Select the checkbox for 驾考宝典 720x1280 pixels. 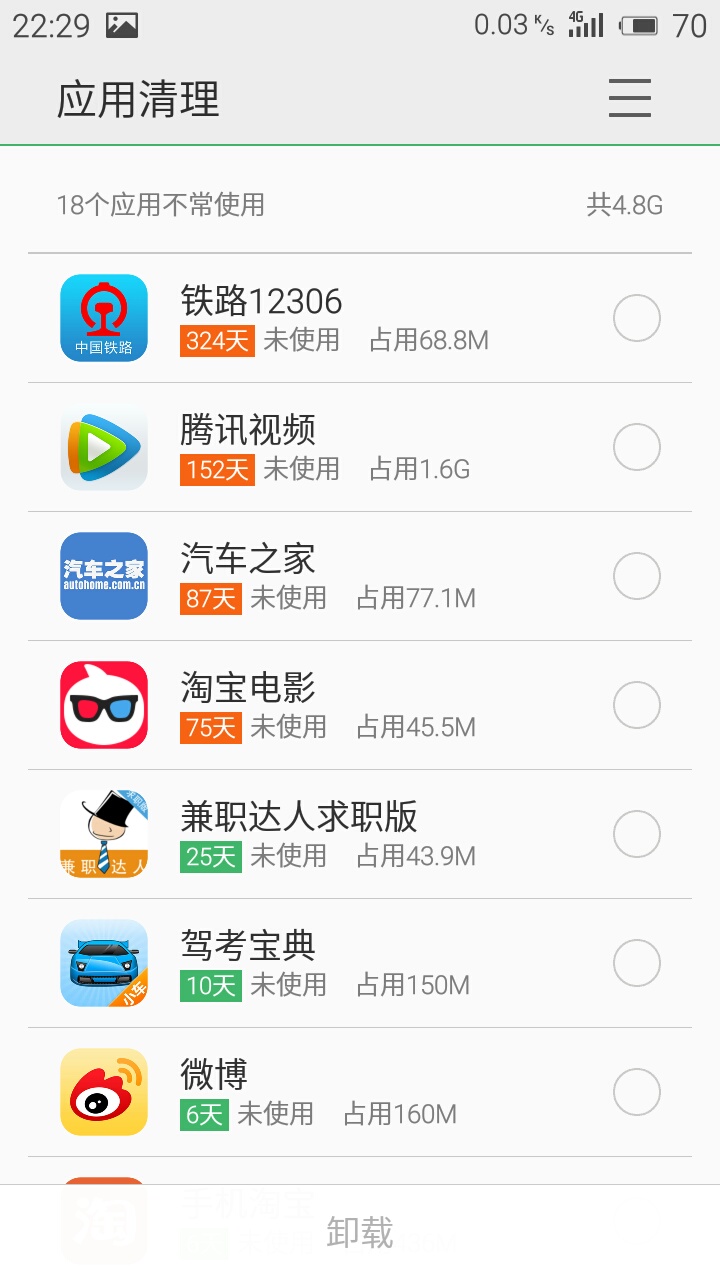click(637, 963)
